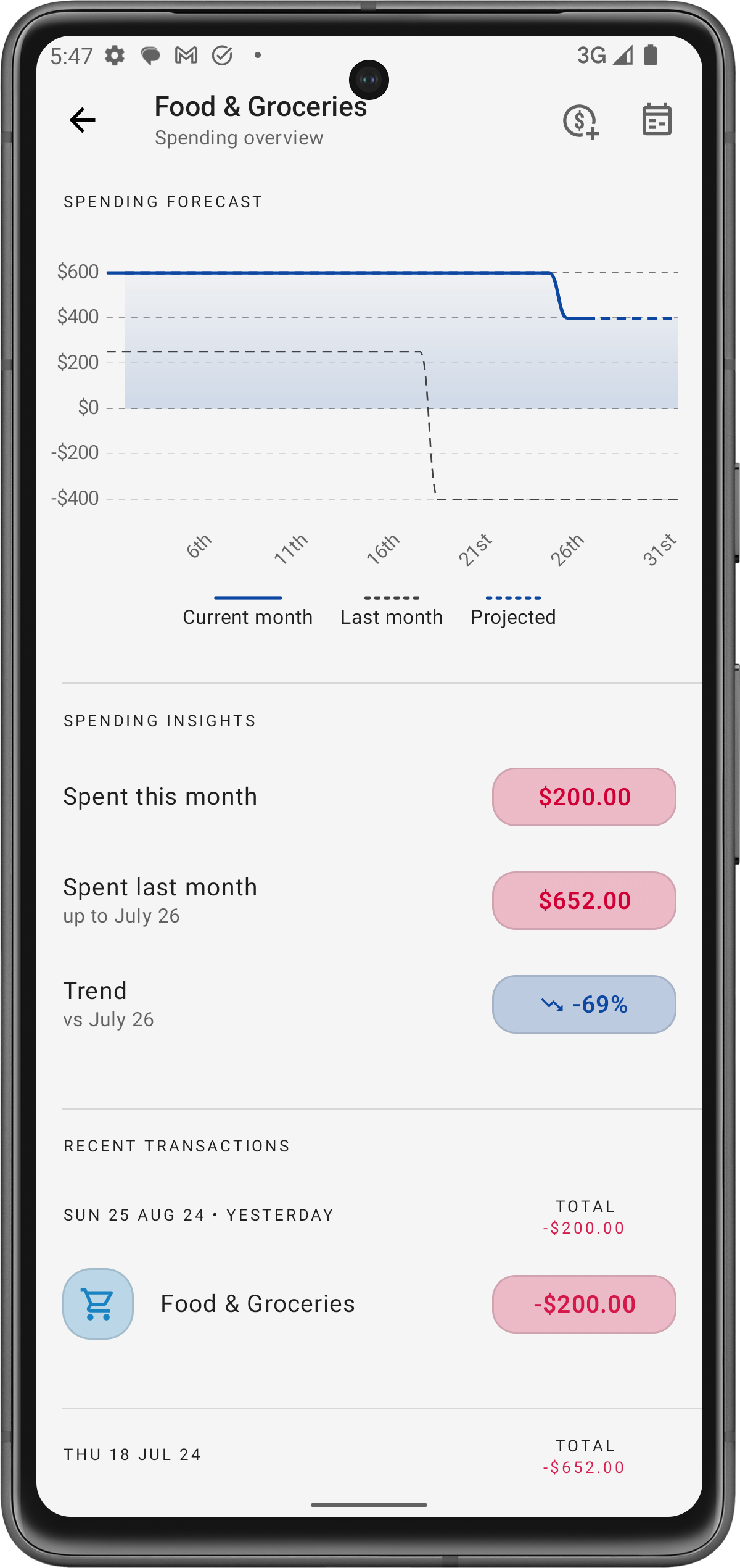Open the calendar date range icon

coord(657,120)
